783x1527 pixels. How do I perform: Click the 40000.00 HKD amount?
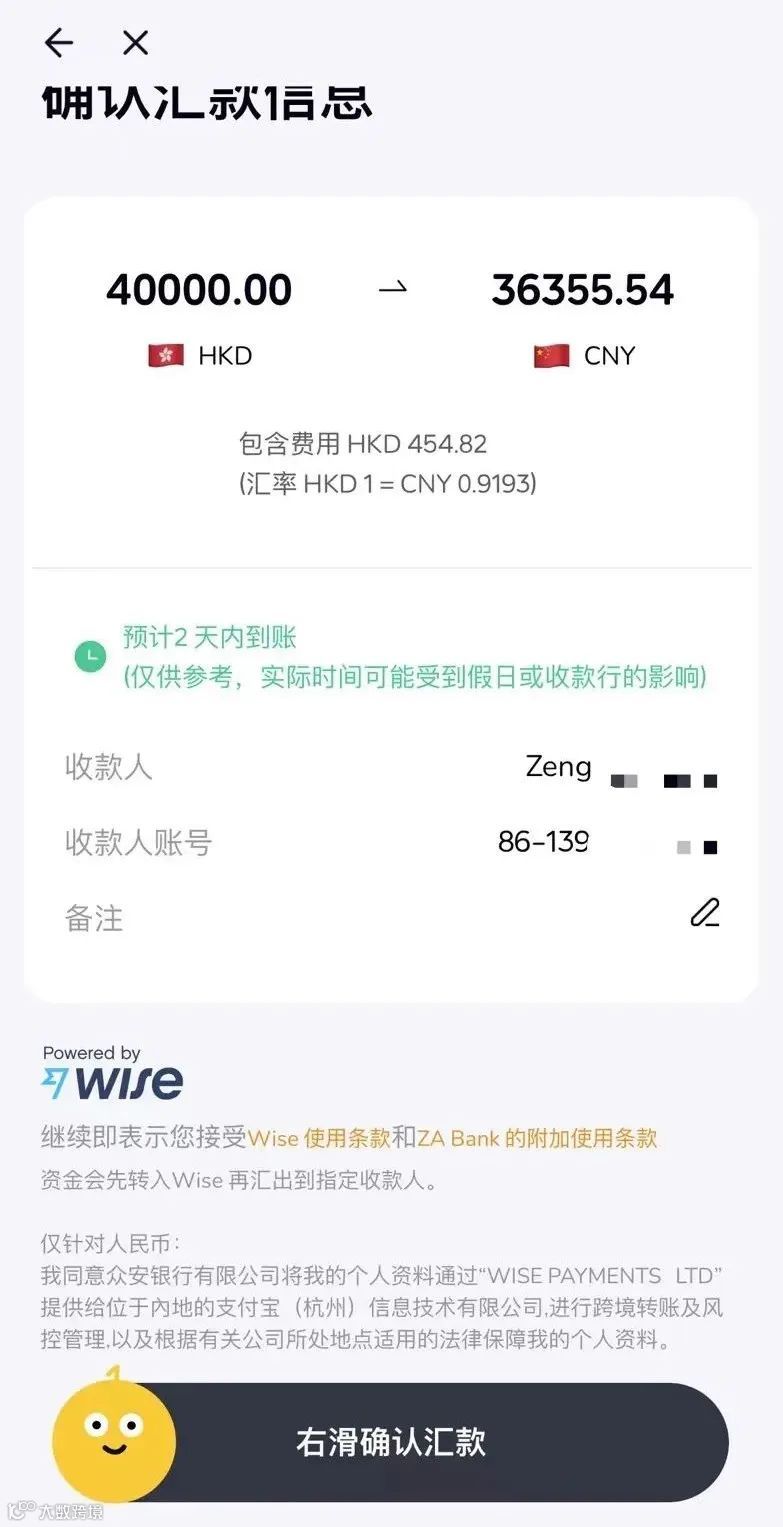201,290
